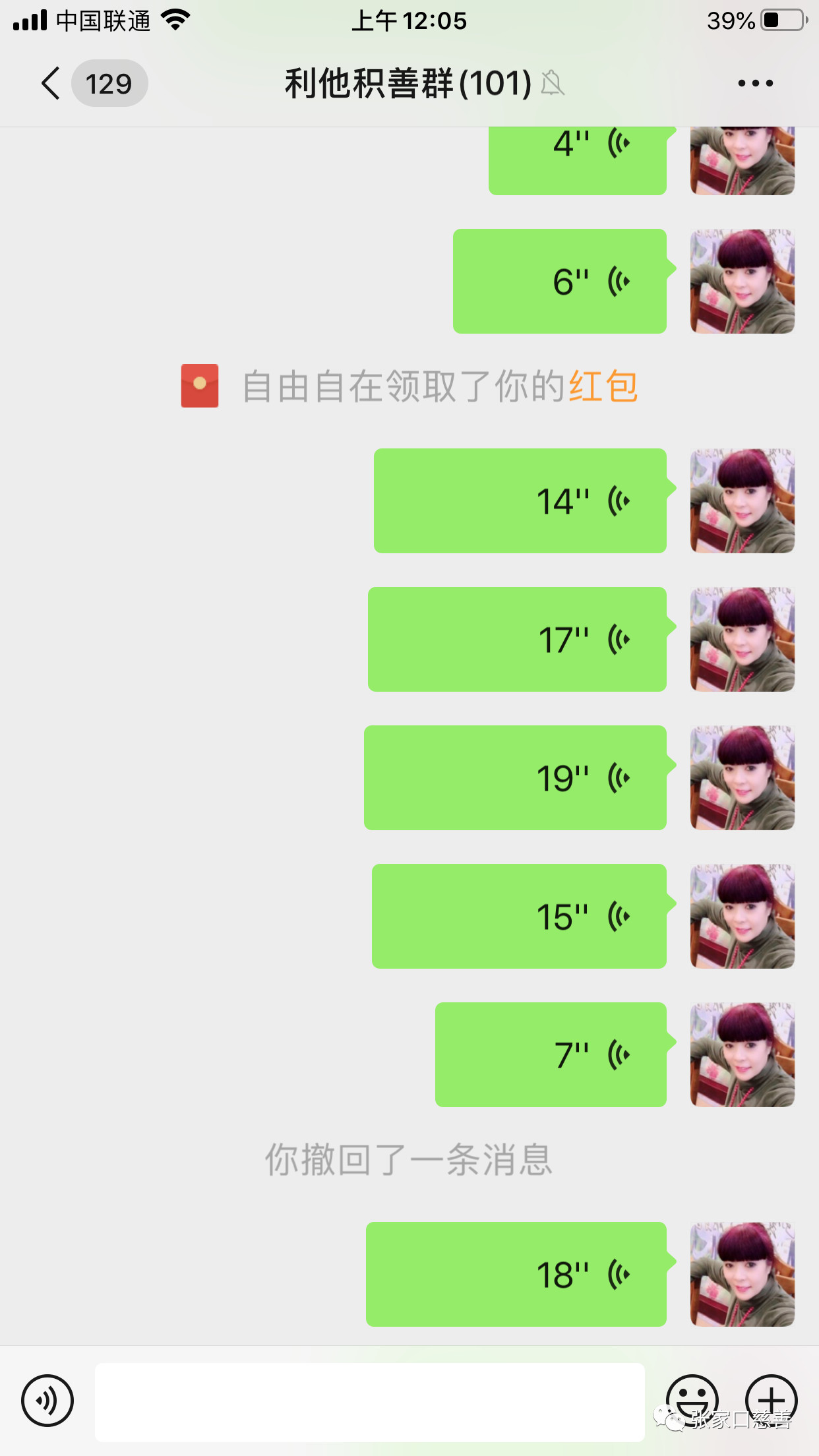Play the 4-second voice message
This screenshot has width=819, height=1456.
point(577,158)
